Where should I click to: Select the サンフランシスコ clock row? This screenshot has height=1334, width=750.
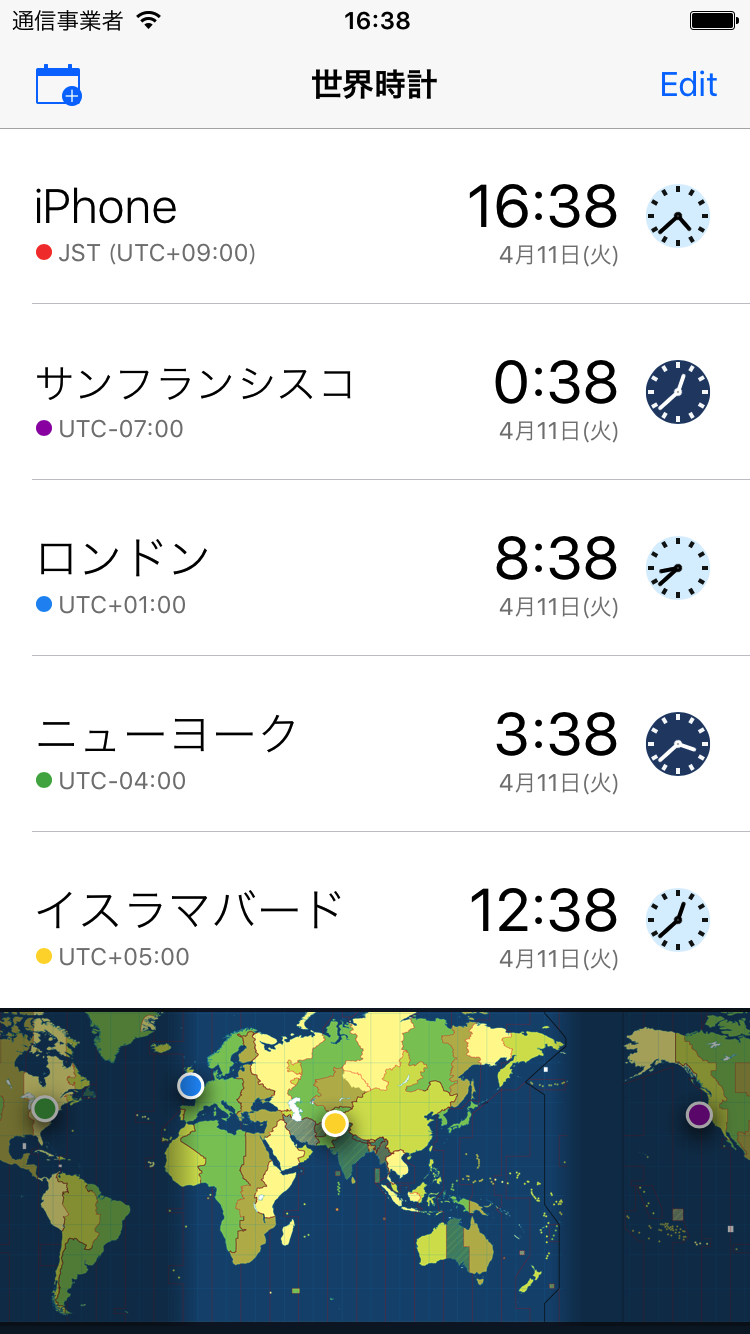375,392
